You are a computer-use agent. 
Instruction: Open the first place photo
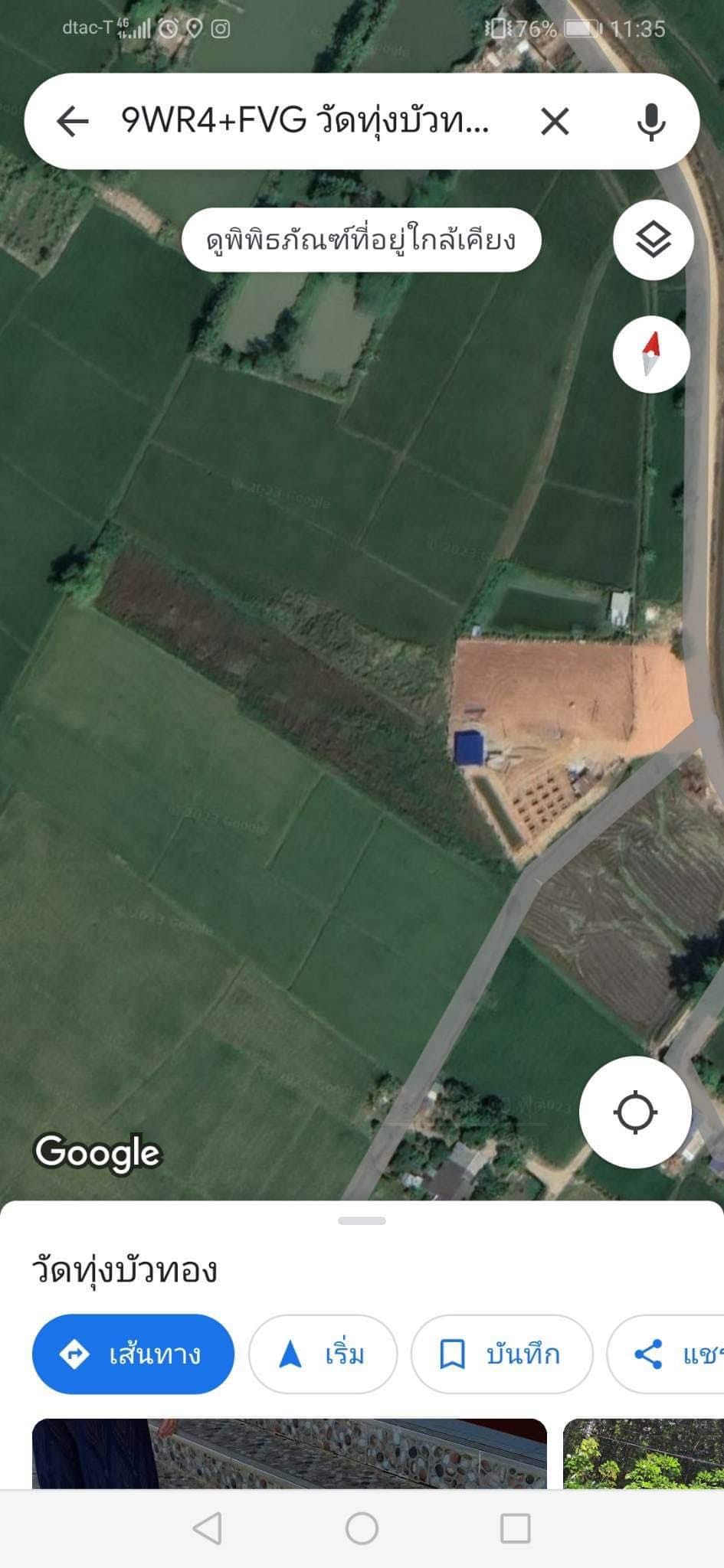(x=290, y=1453)
